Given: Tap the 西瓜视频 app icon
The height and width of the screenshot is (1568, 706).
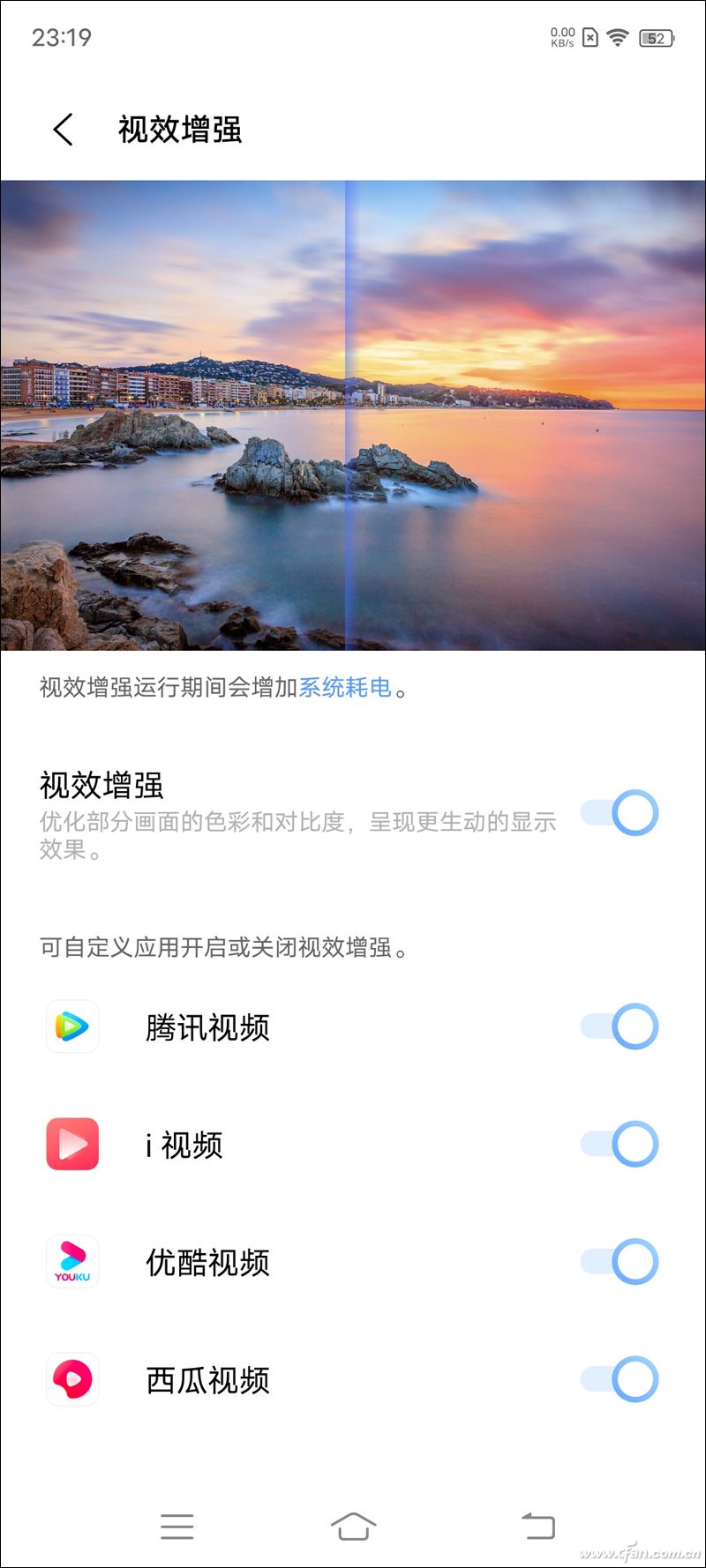Looking at the screenshot, I should (72, 1380).
